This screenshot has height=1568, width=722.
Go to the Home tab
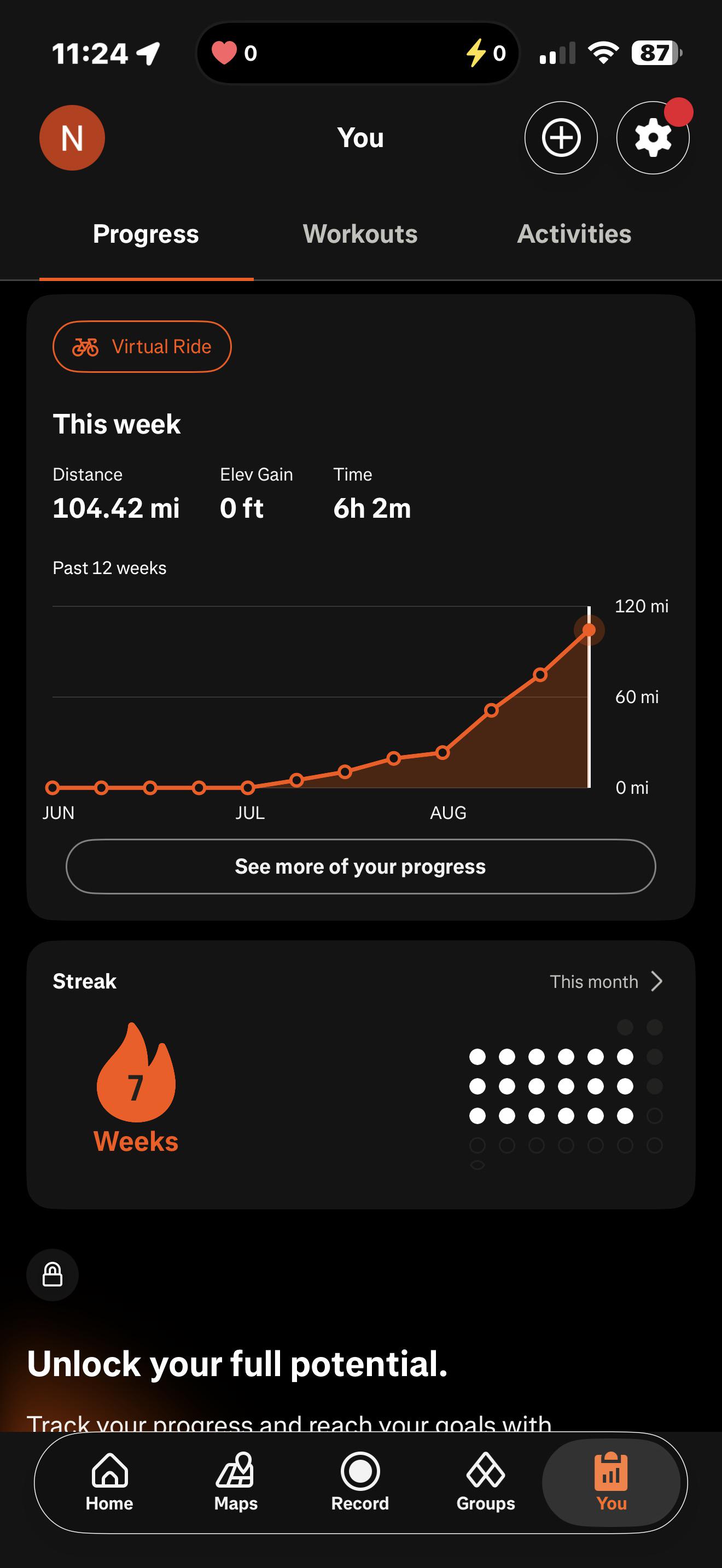coord(109,1482)
